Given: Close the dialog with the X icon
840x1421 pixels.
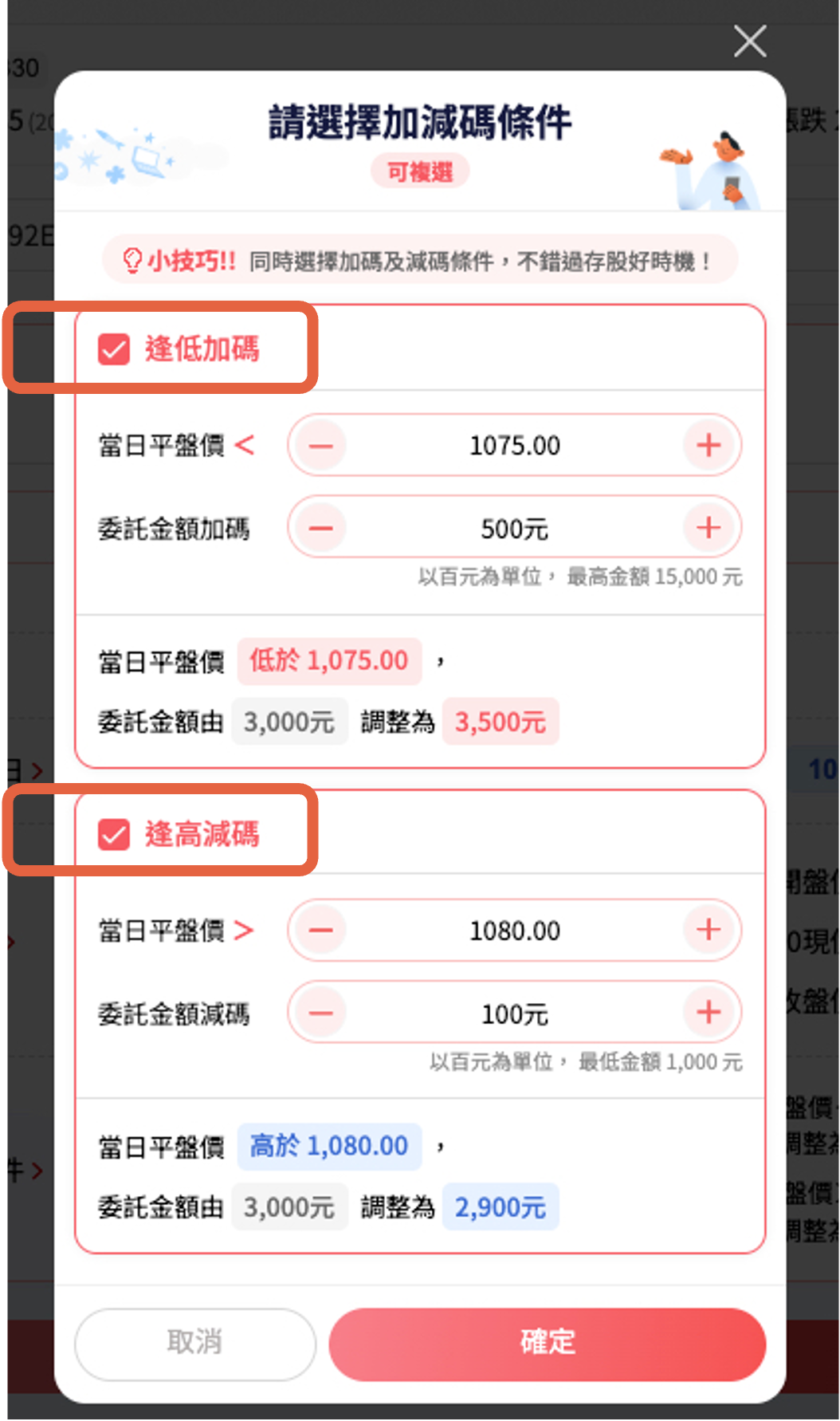Looking at the screenshot, I should 750,41.
